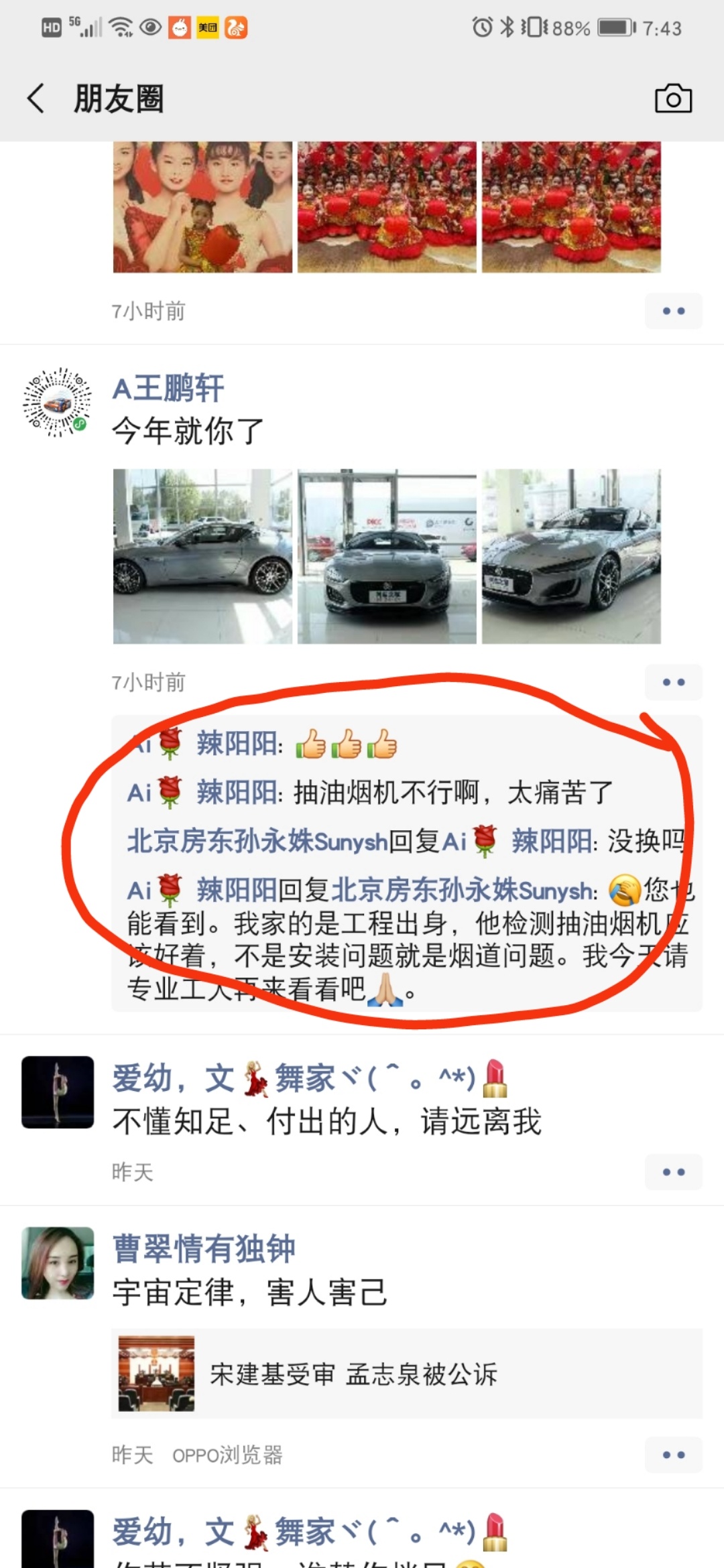Open like/comment menu under A王鹏轩's post
Viewport: 724px width, 1568px height.
[x=673, y=682]
